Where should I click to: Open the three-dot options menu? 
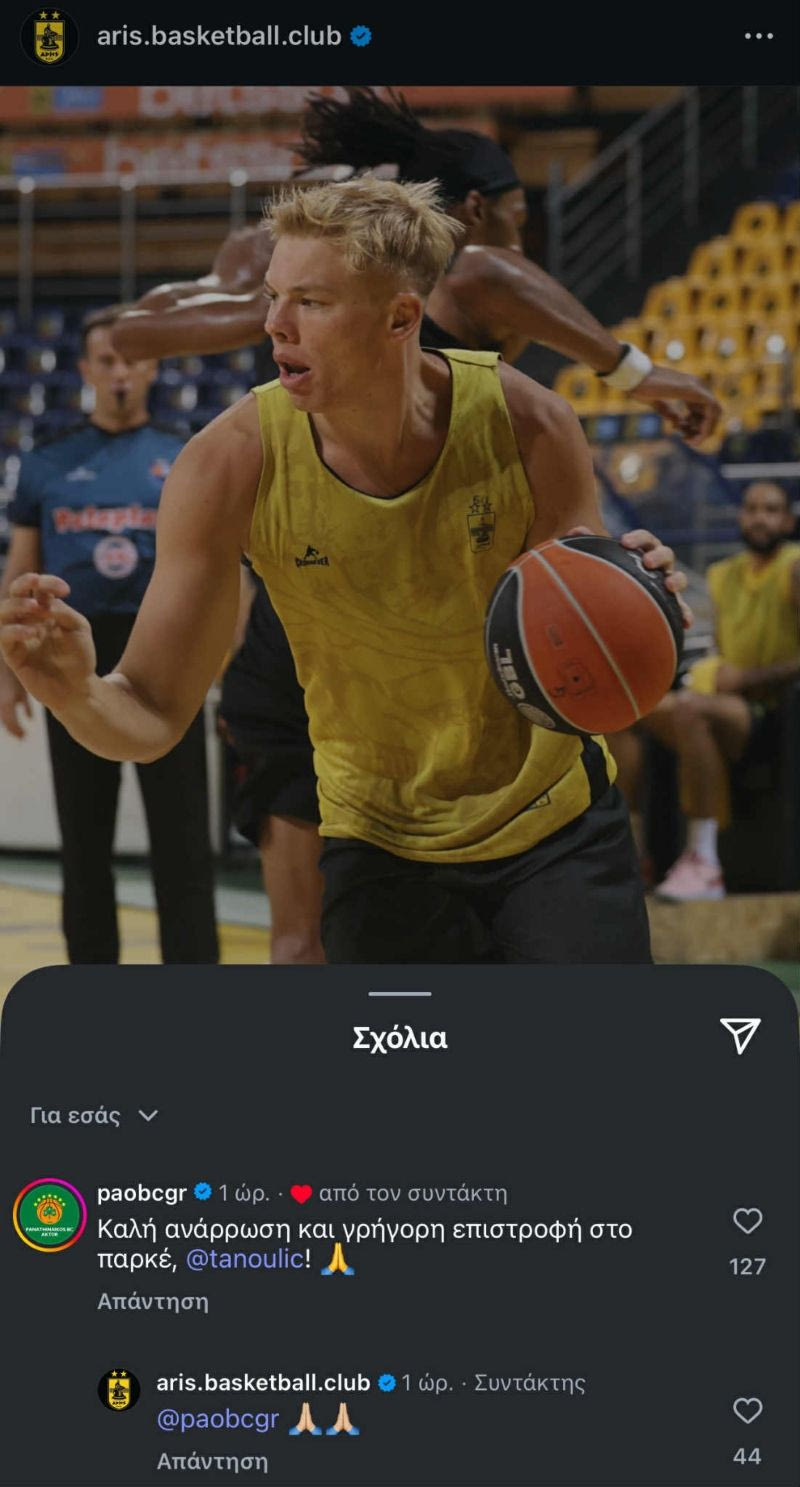[758, 37]
